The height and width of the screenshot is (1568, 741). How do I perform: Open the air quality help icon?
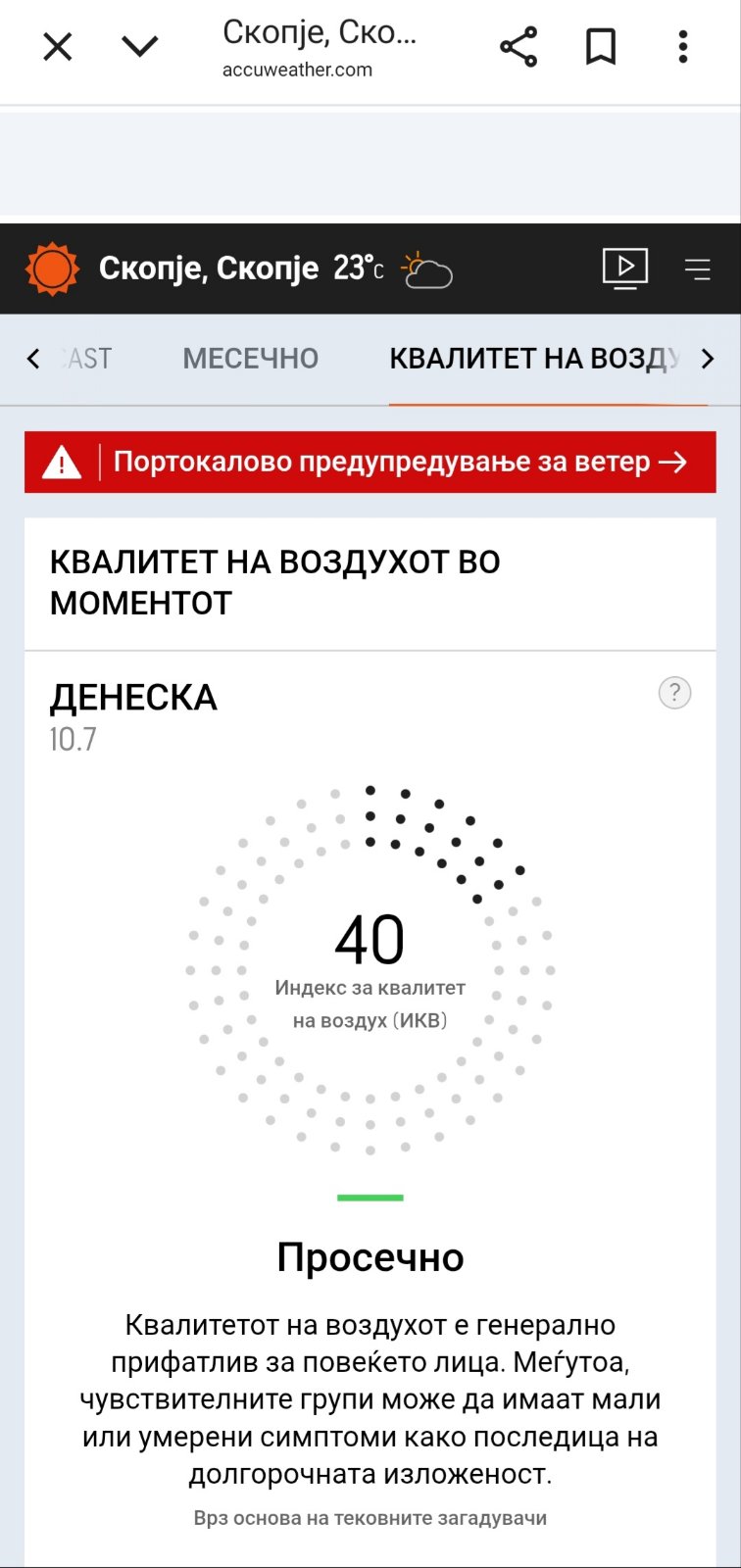[x=674, y=693]
